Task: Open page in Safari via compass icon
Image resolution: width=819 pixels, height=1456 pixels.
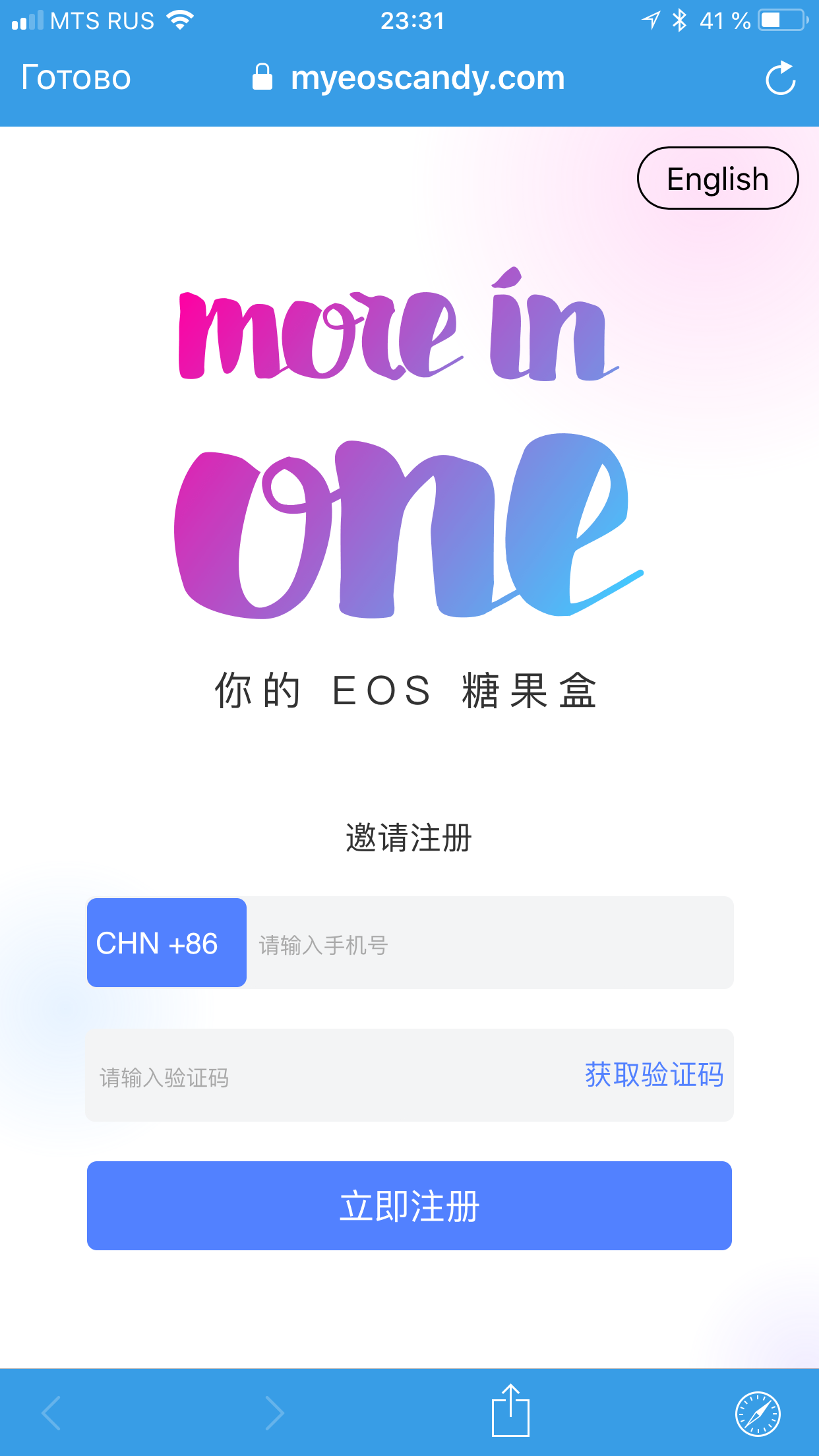Action: (x=758, y=1413)
